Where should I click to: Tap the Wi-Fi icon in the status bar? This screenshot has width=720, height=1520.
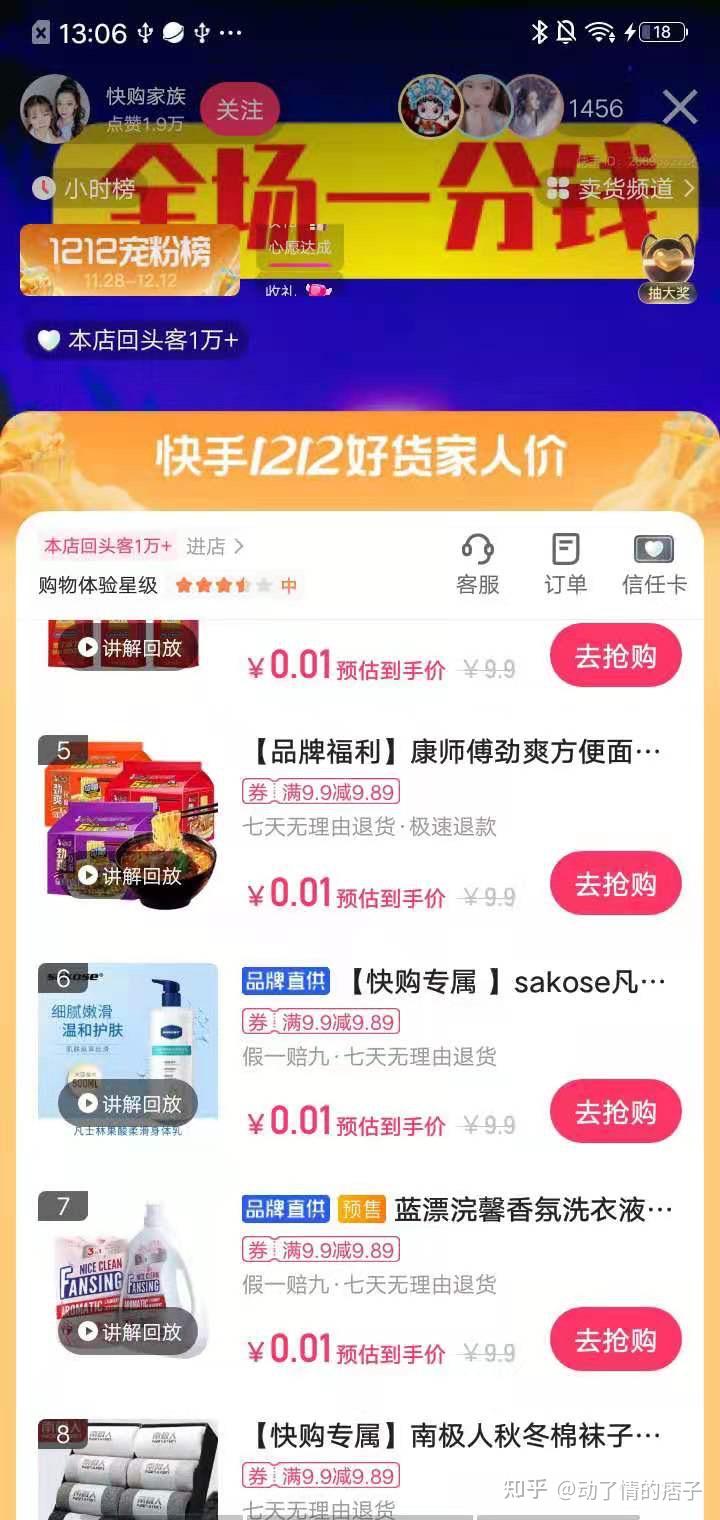597,30
